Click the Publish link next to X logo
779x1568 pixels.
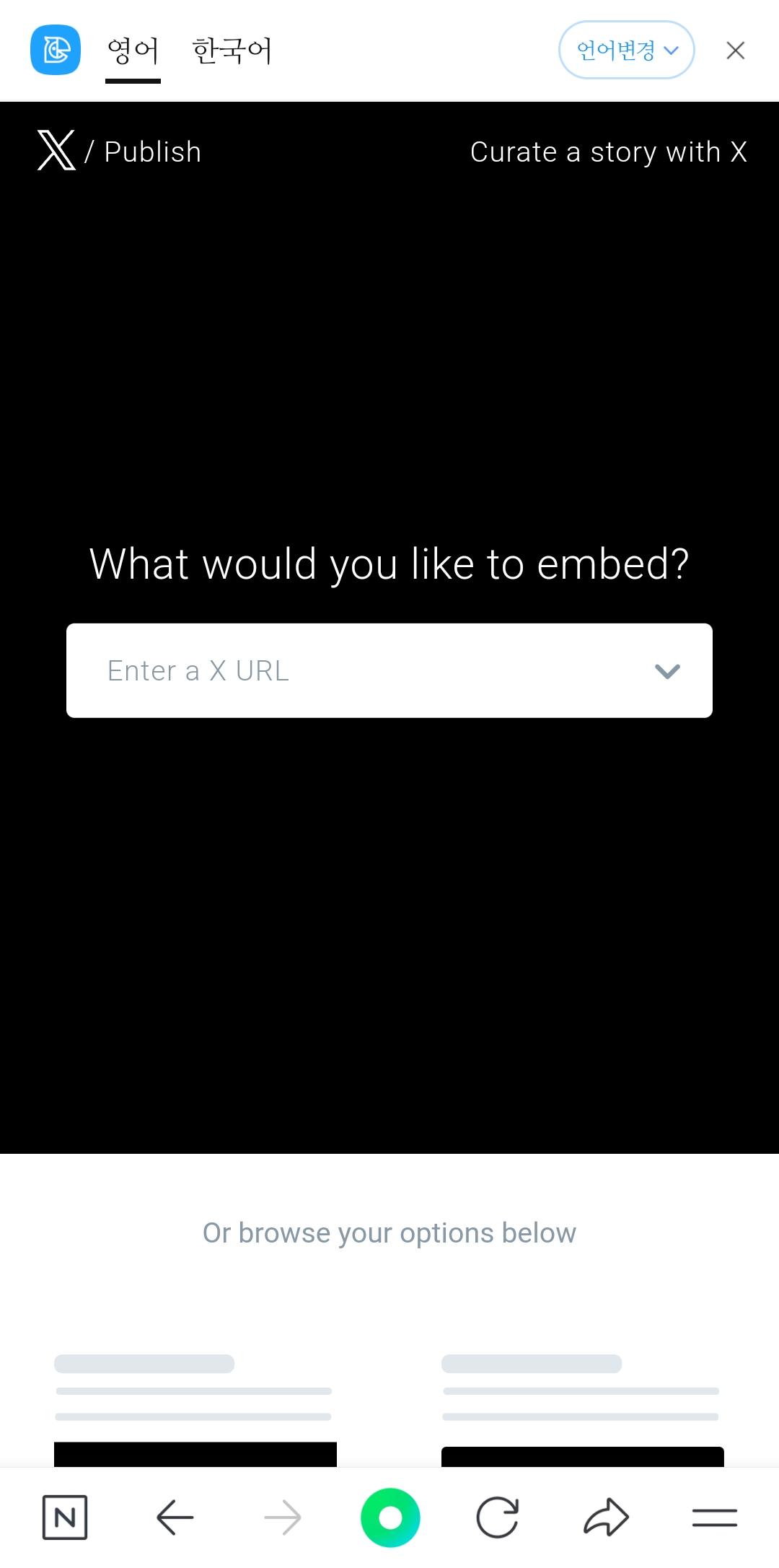point(153,152)
